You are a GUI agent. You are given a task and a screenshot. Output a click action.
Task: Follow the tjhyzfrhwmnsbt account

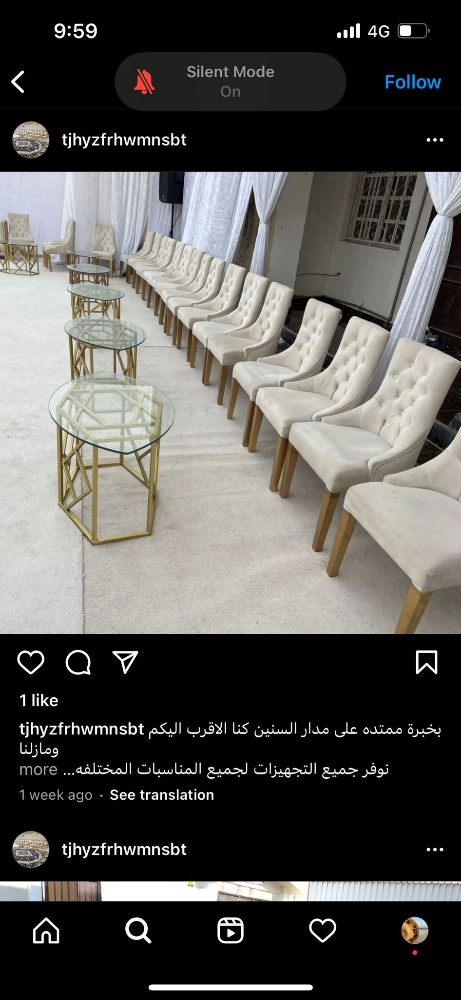413,82
